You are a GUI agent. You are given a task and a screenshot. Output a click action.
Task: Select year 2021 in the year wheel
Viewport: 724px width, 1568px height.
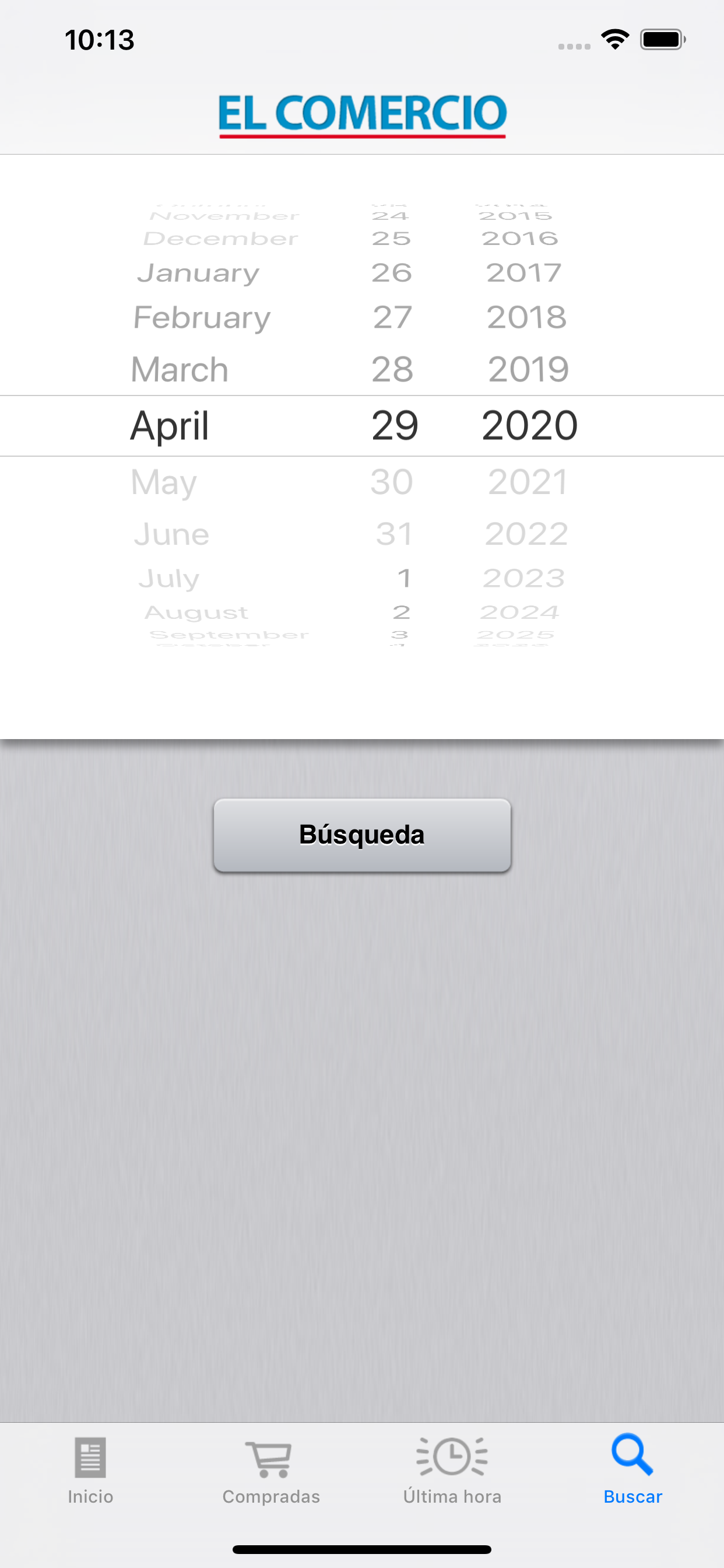(x=528, y=481)
